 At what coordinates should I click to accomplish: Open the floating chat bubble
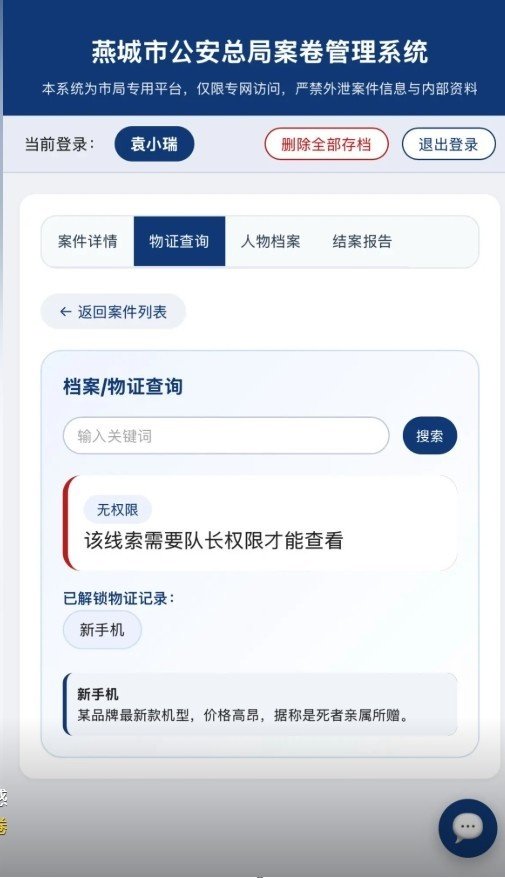pos(467,828)
